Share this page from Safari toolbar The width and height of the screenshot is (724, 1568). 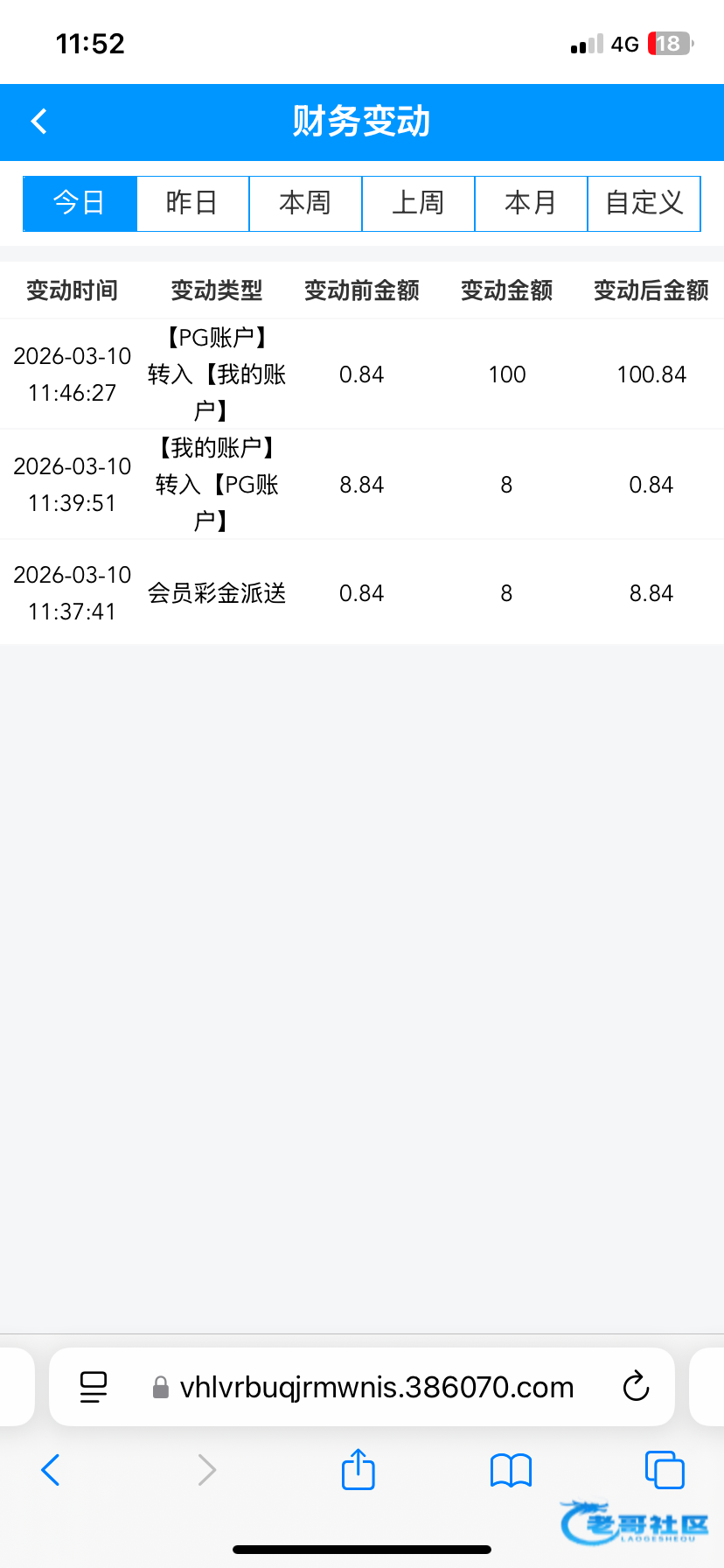point(358,1469)
